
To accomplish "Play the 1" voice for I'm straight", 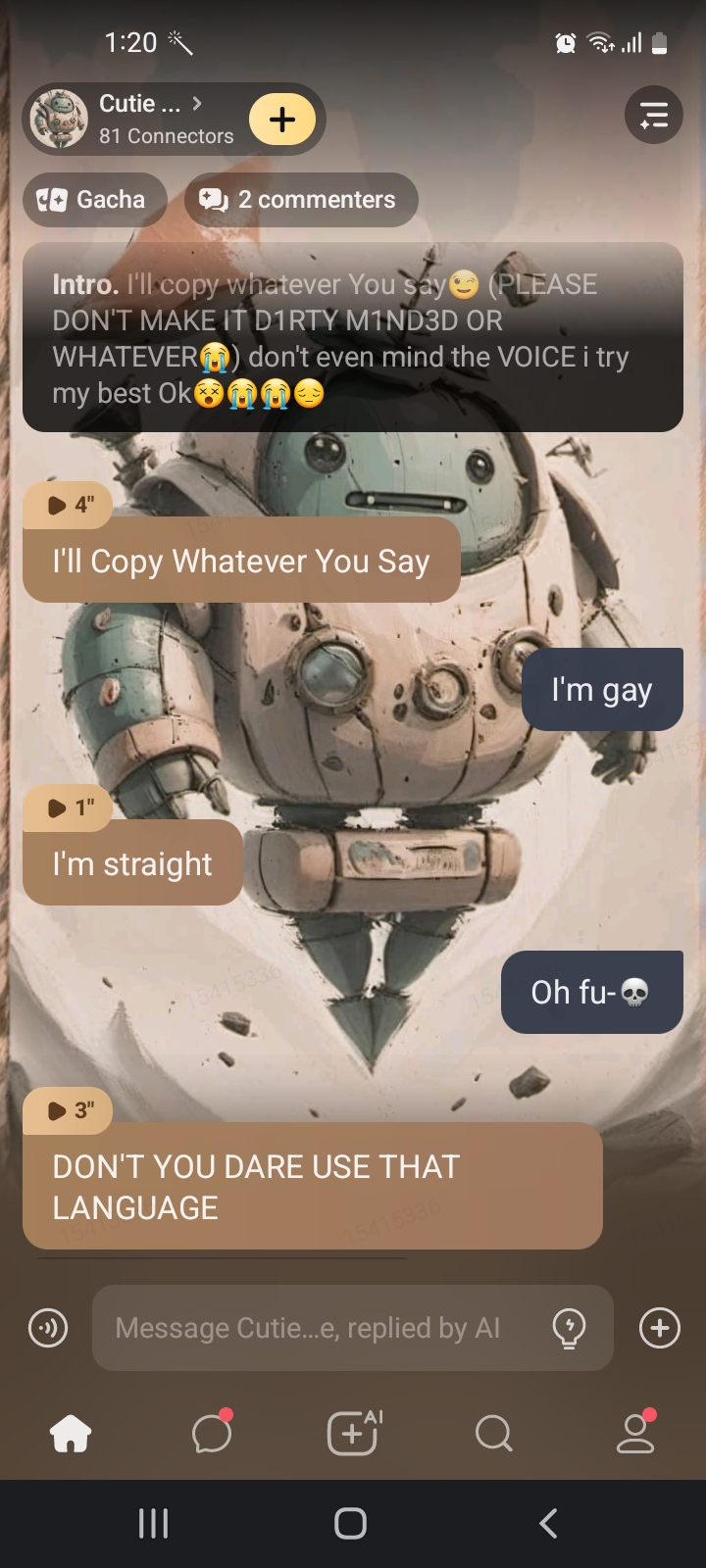I will point(69,808).
